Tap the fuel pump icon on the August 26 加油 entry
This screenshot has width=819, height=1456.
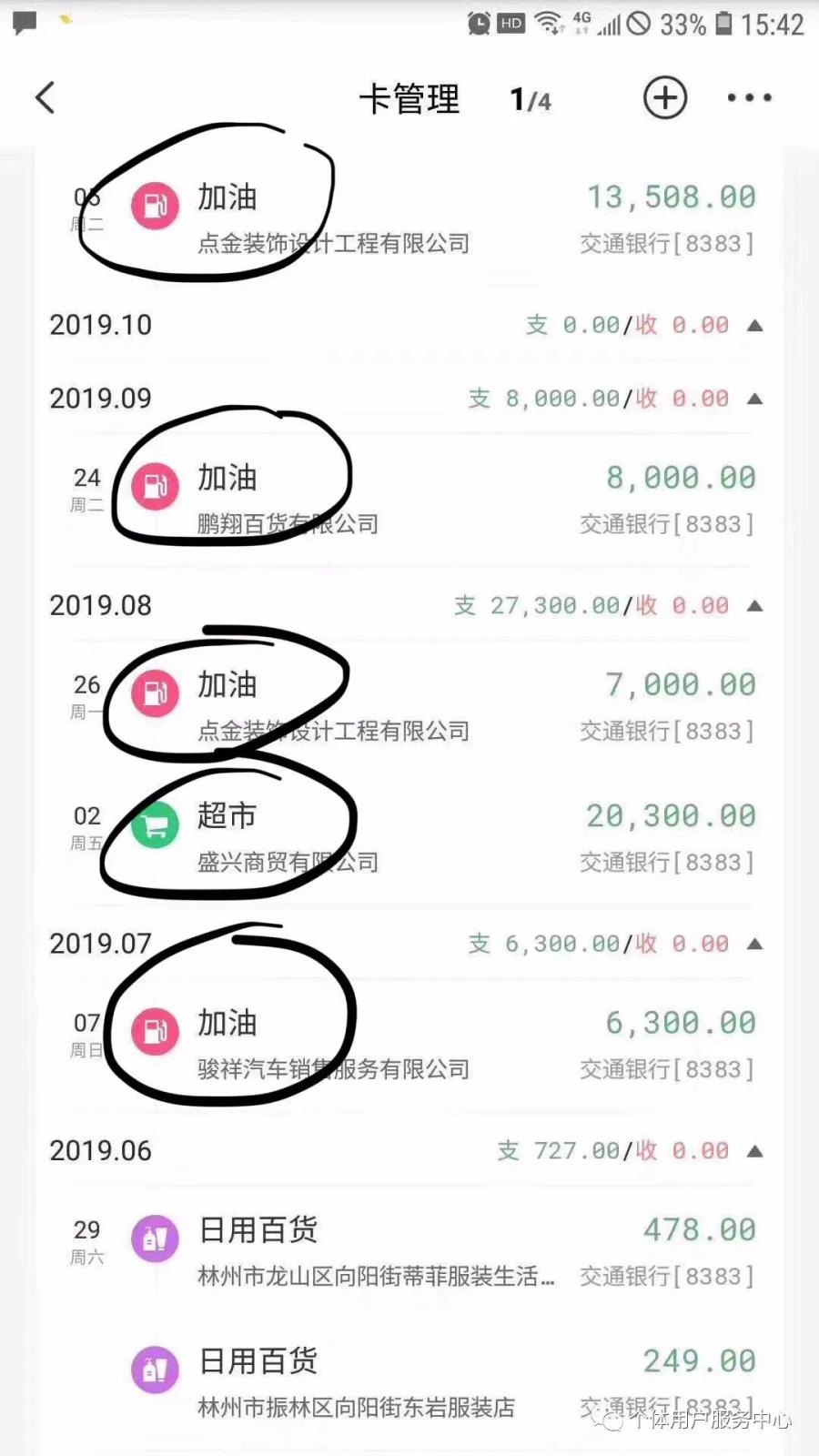[x=155, y=693]
